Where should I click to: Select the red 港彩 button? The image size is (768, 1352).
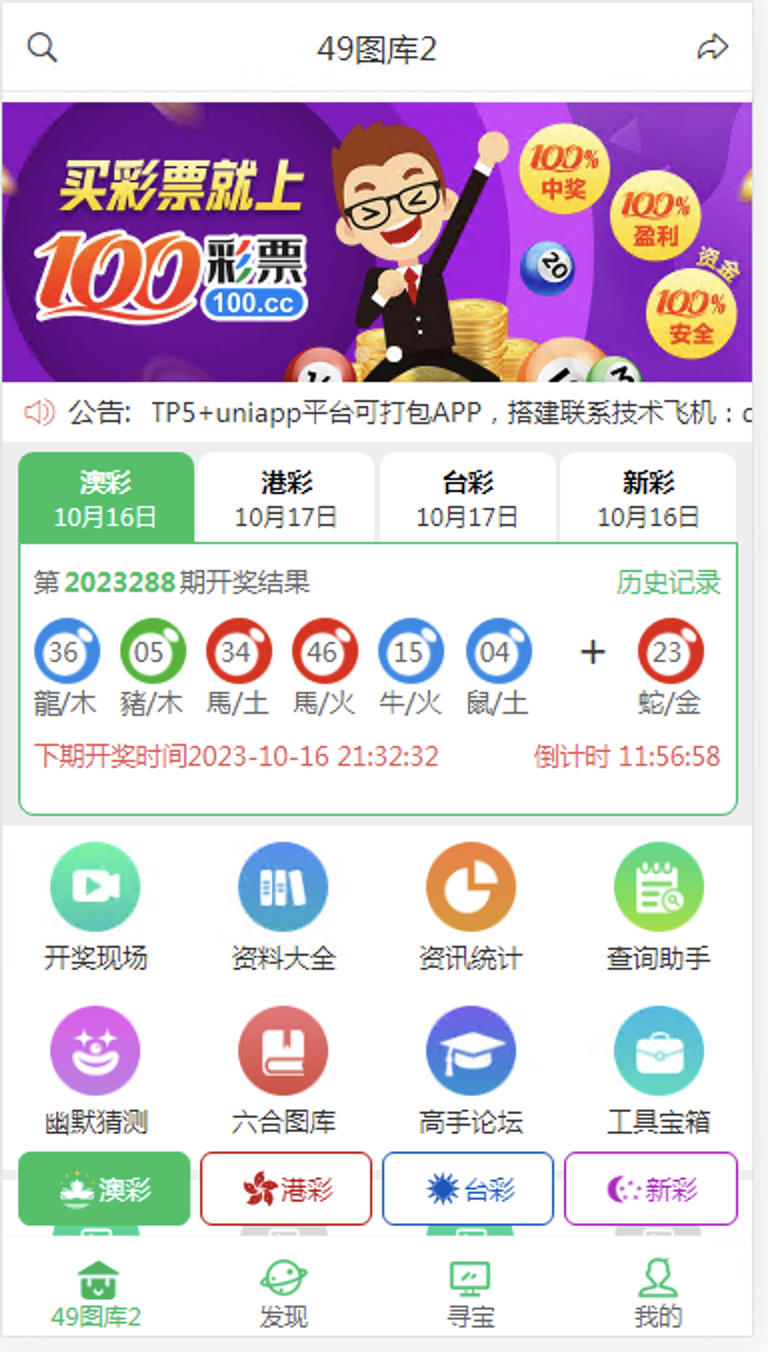pos(286,1189)
